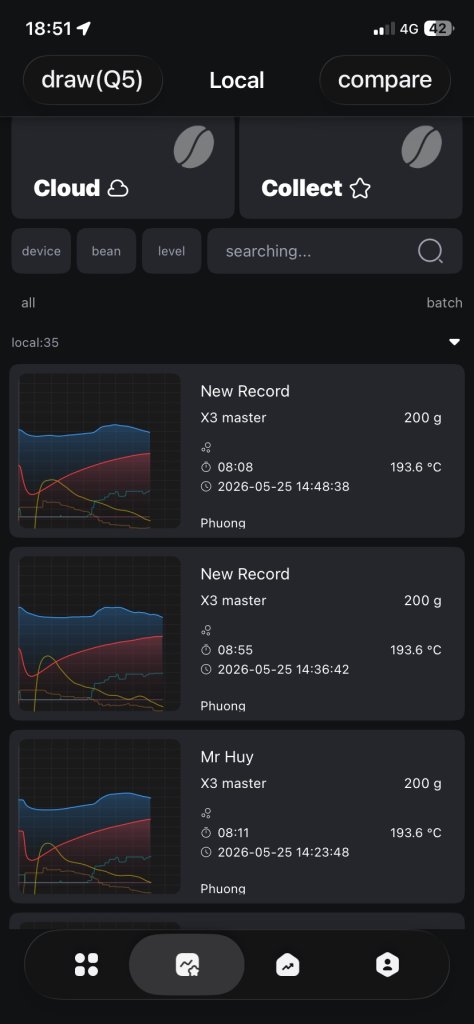The image size is (474, 1024).
Task: Tap the searching field
Action: tap(335, 251)
